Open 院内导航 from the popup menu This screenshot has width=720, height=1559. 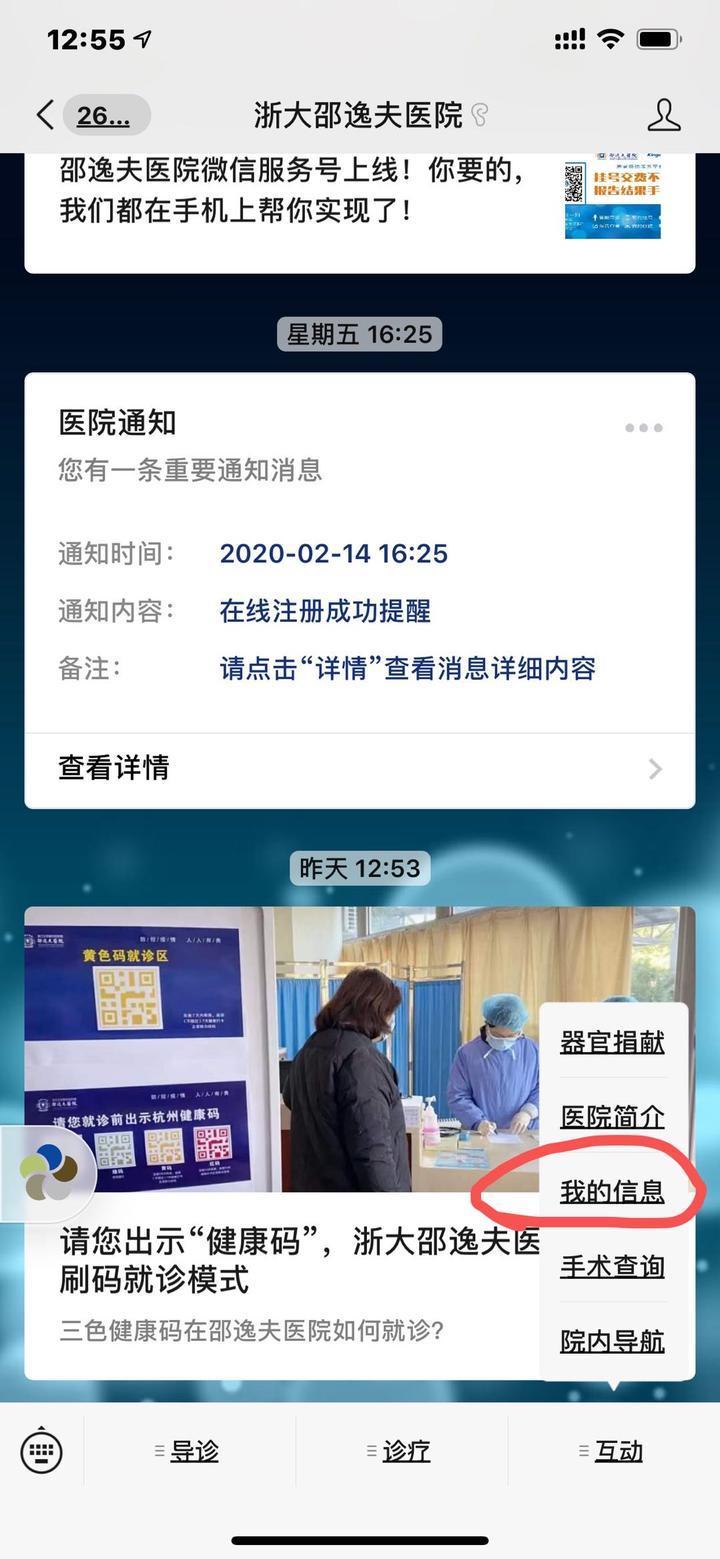tap(612, 1341)
